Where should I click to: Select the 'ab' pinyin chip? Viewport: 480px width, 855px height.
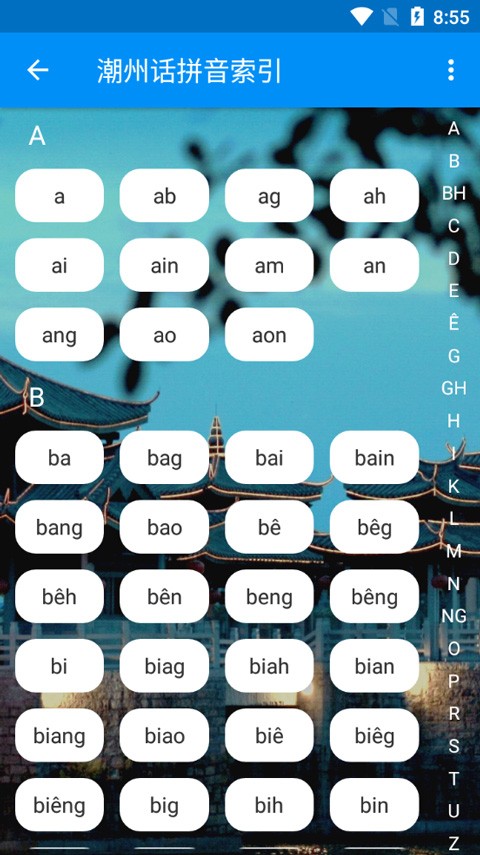coord(164,196)
